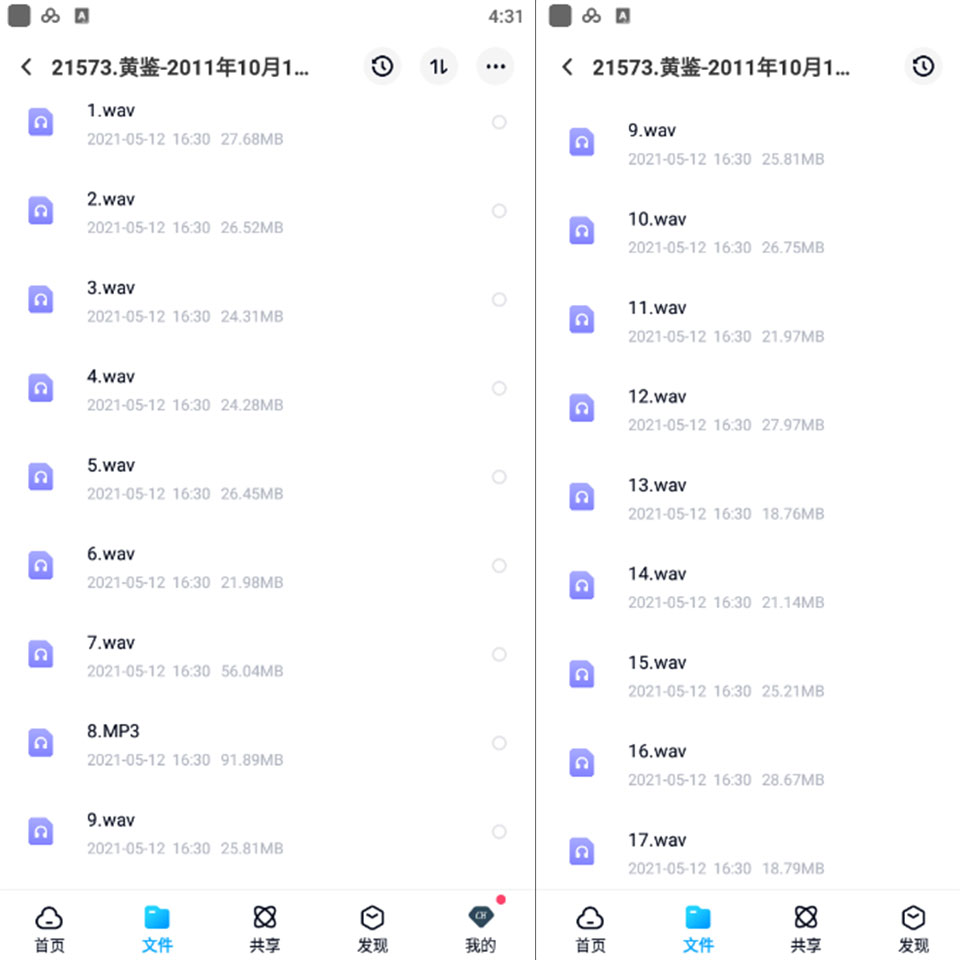This screenshot has width=960, height=960.
Task: Open the 56.04MB 7.wav file
Action: (185, 655)
